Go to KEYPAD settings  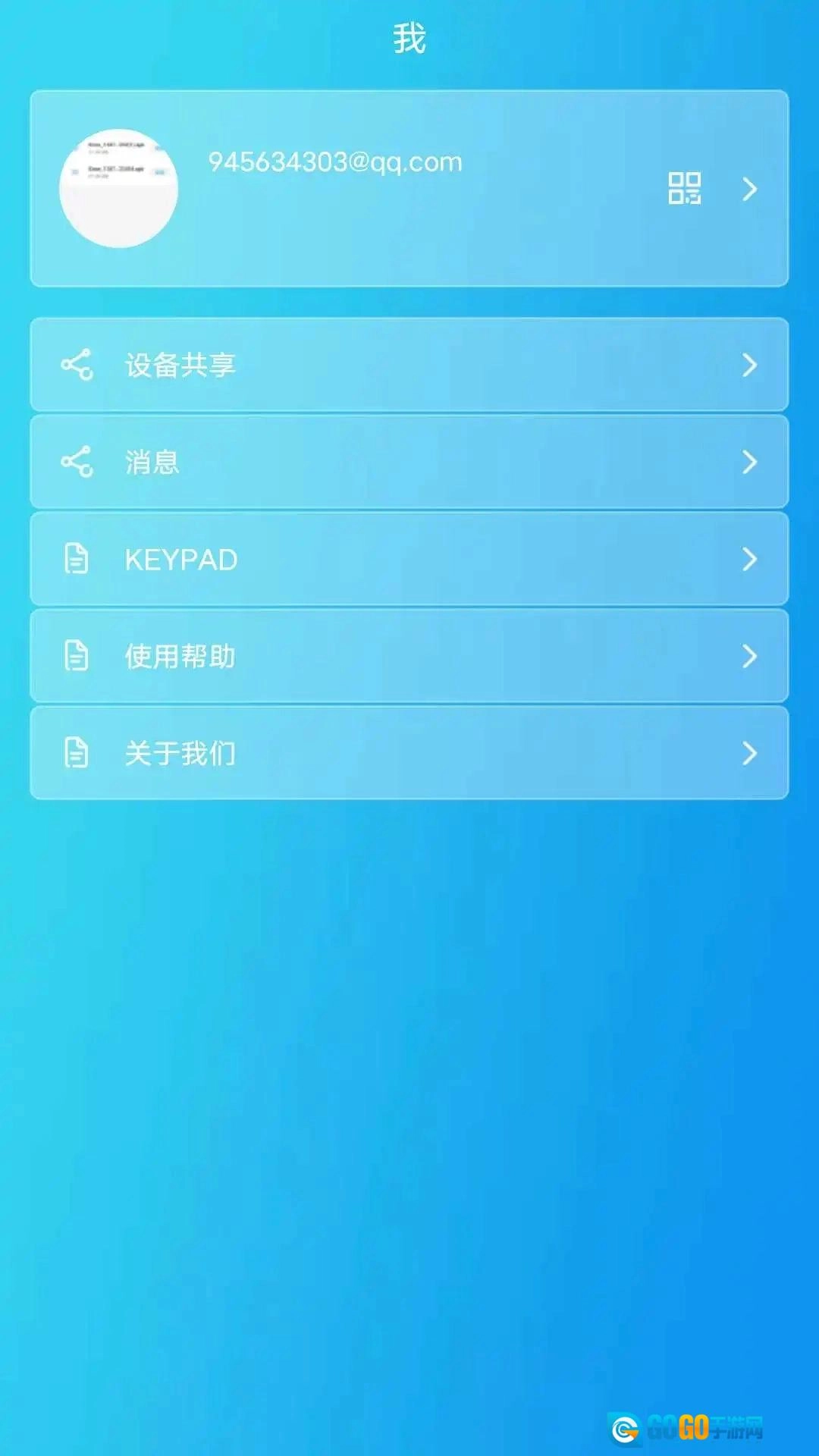pyautogui.click(x=409, y=559)
